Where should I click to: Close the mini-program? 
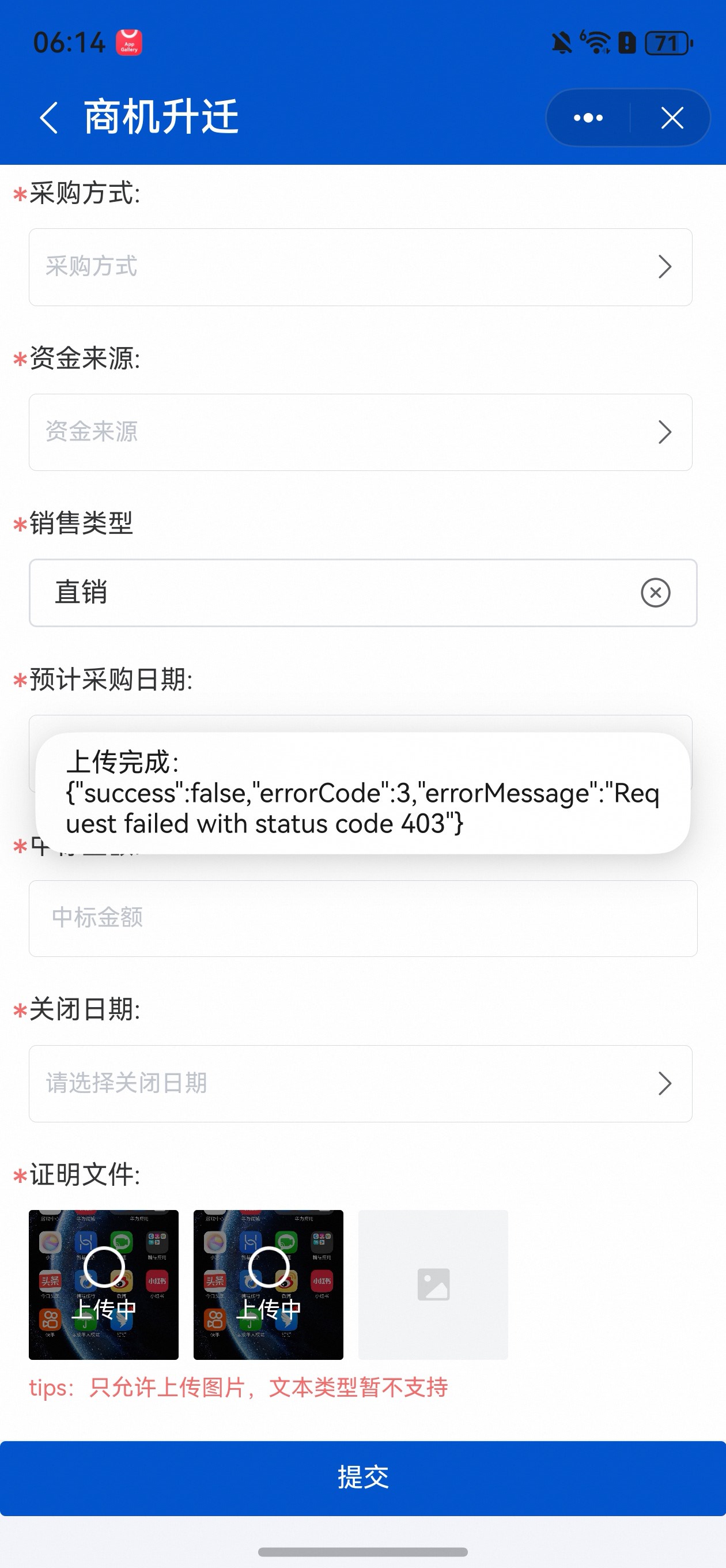[672, 118]
